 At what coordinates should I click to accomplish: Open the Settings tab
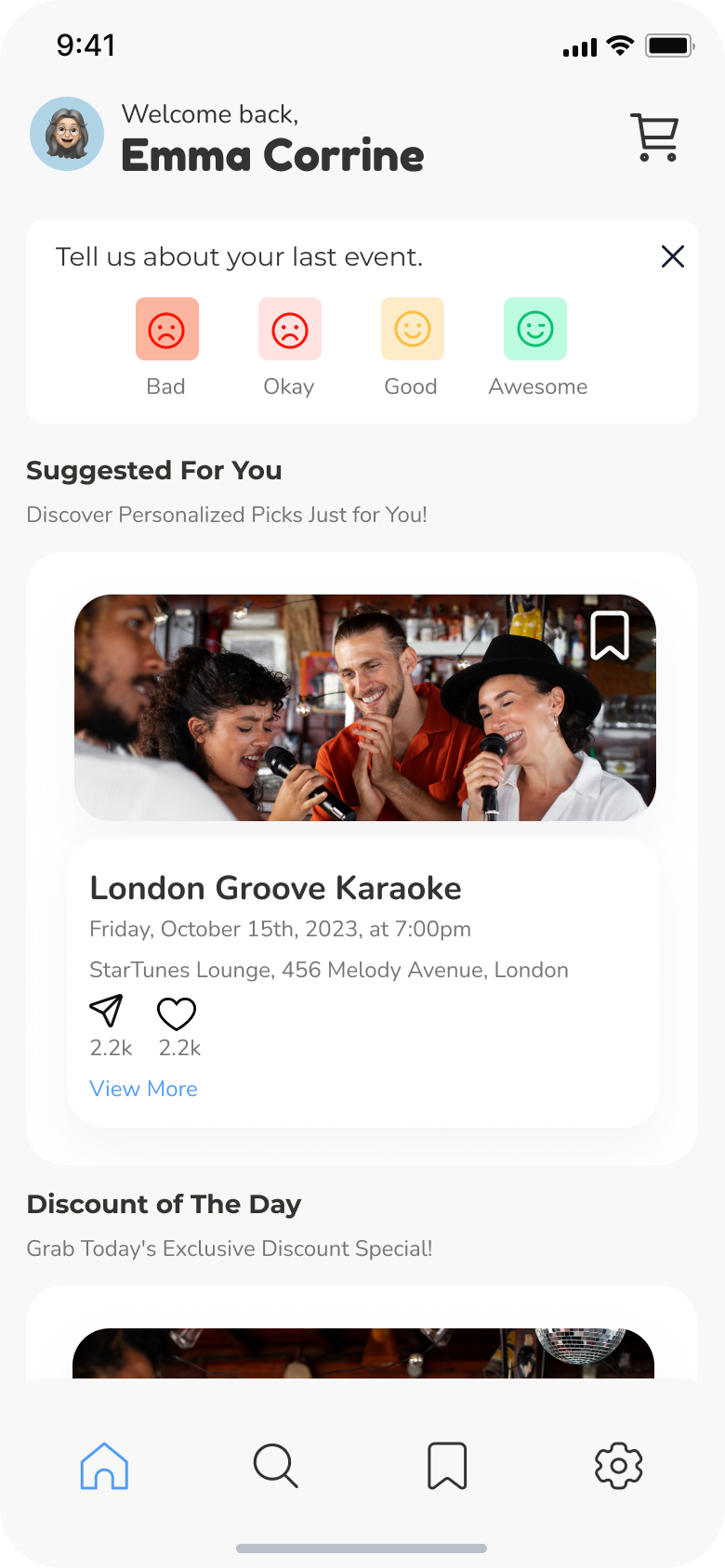pyautogui.click(x=618, y=1466)
